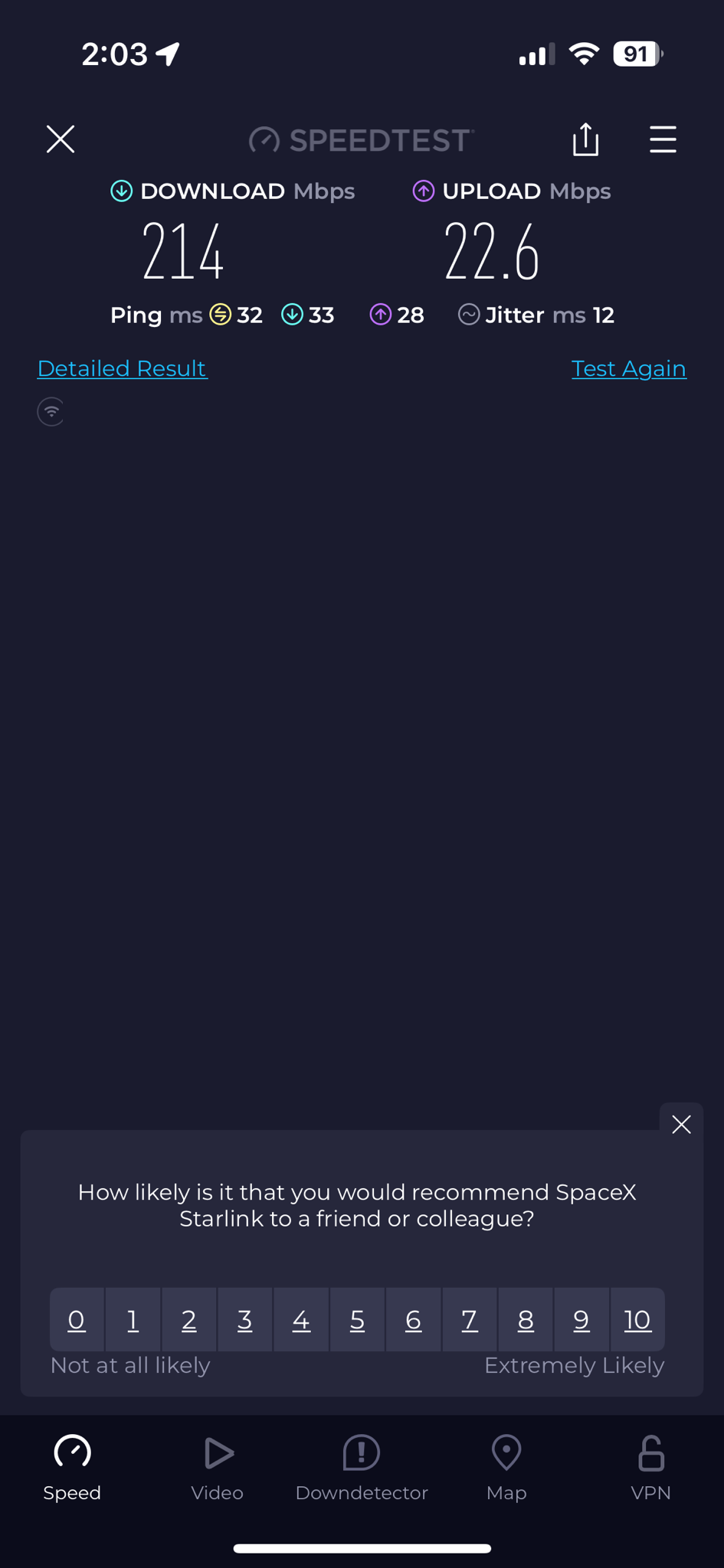Tap the wifi connection icon below results
This screenshot has width=724, height=1568.
pyautogui.click(x=51, y=411)
